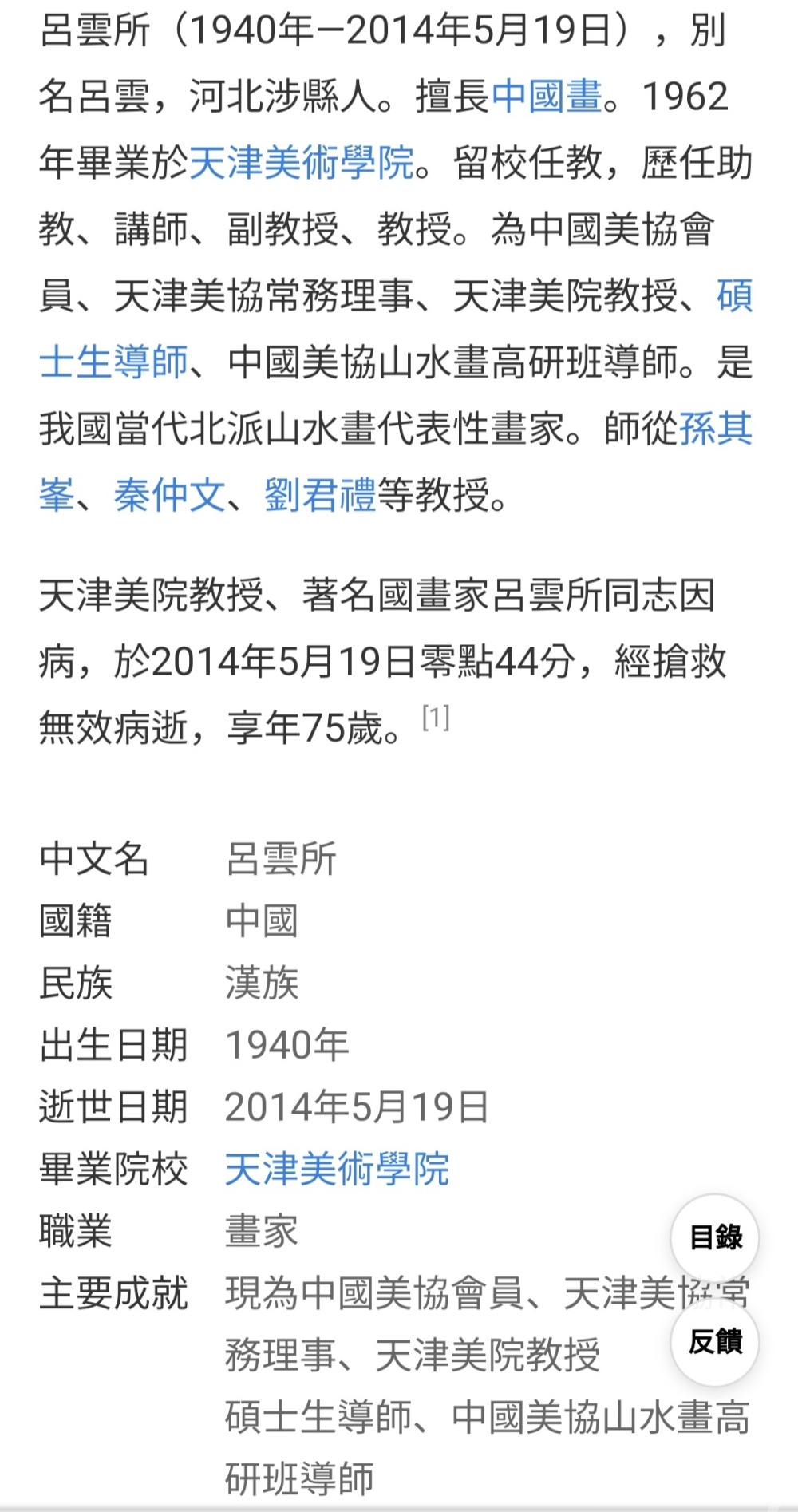View reference footnote [1]

point(436,718)
